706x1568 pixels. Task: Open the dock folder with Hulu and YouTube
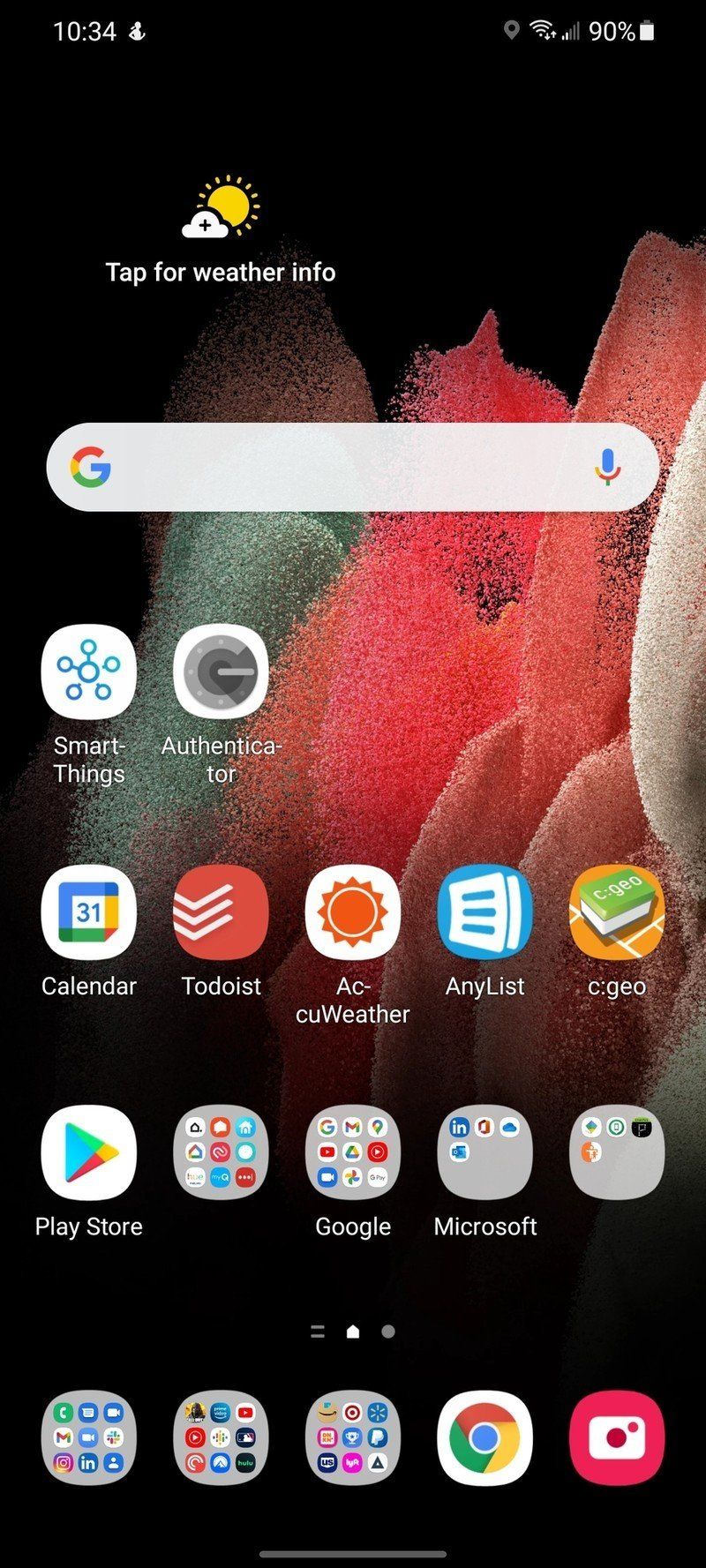tap(221, 1438)
